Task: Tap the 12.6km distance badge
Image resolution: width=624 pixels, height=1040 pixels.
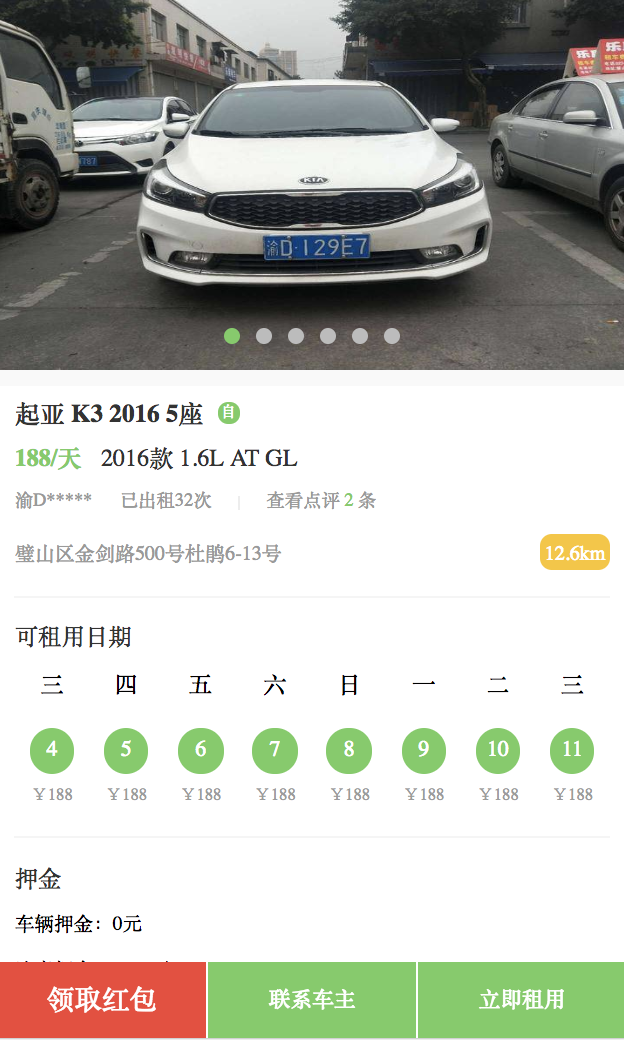Action: pos(575,553)
